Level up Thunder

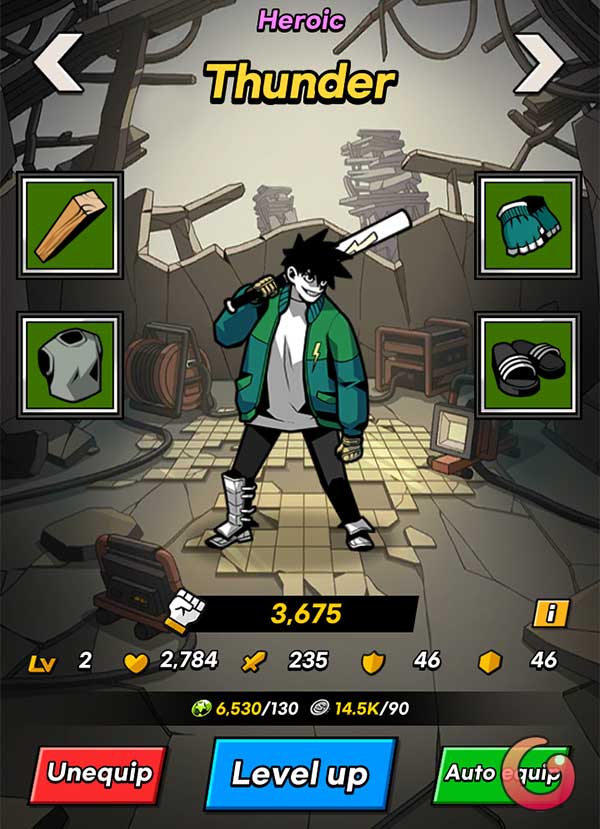point(300,773)
